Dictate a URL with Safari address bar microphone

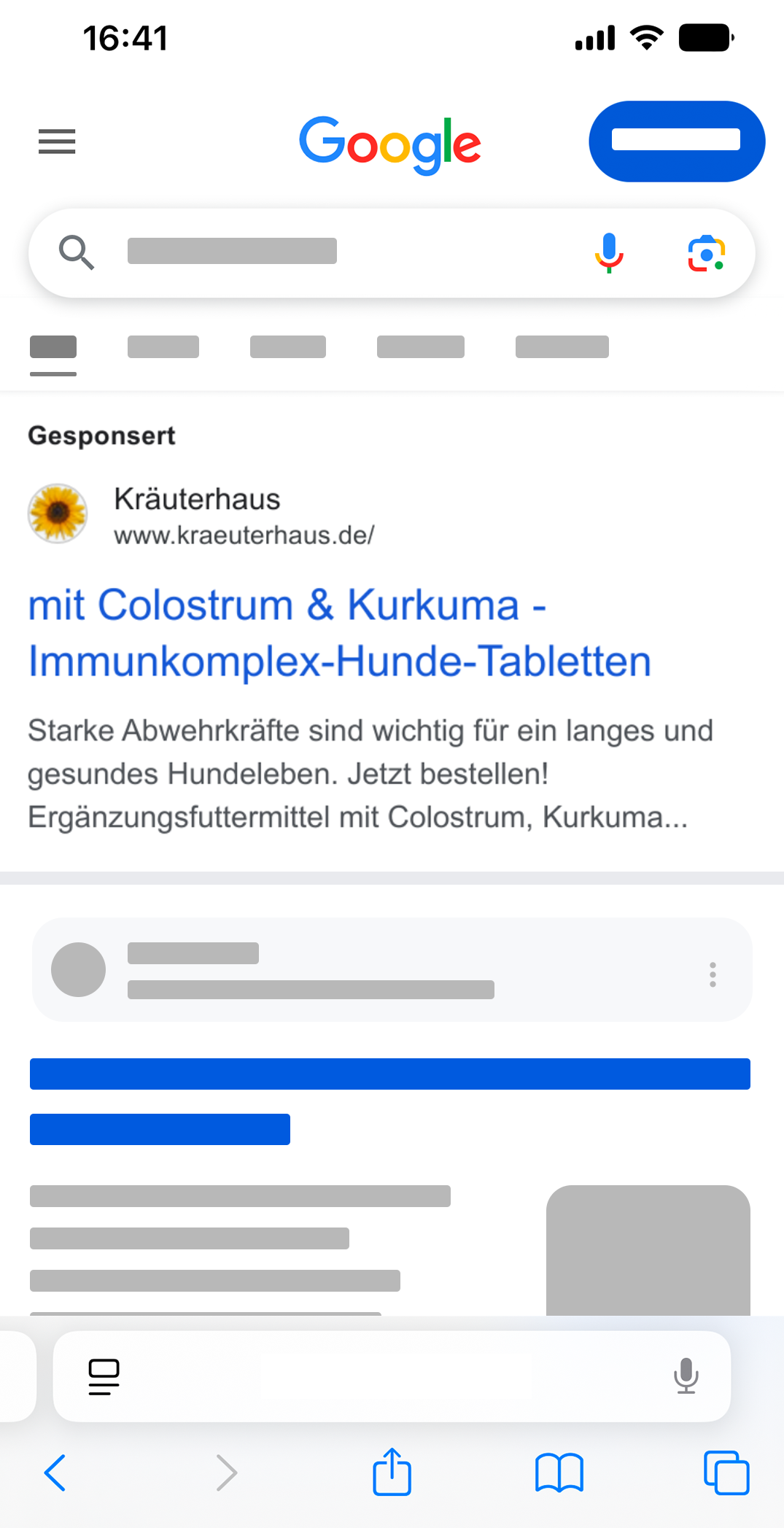(x=686, y=1376)
